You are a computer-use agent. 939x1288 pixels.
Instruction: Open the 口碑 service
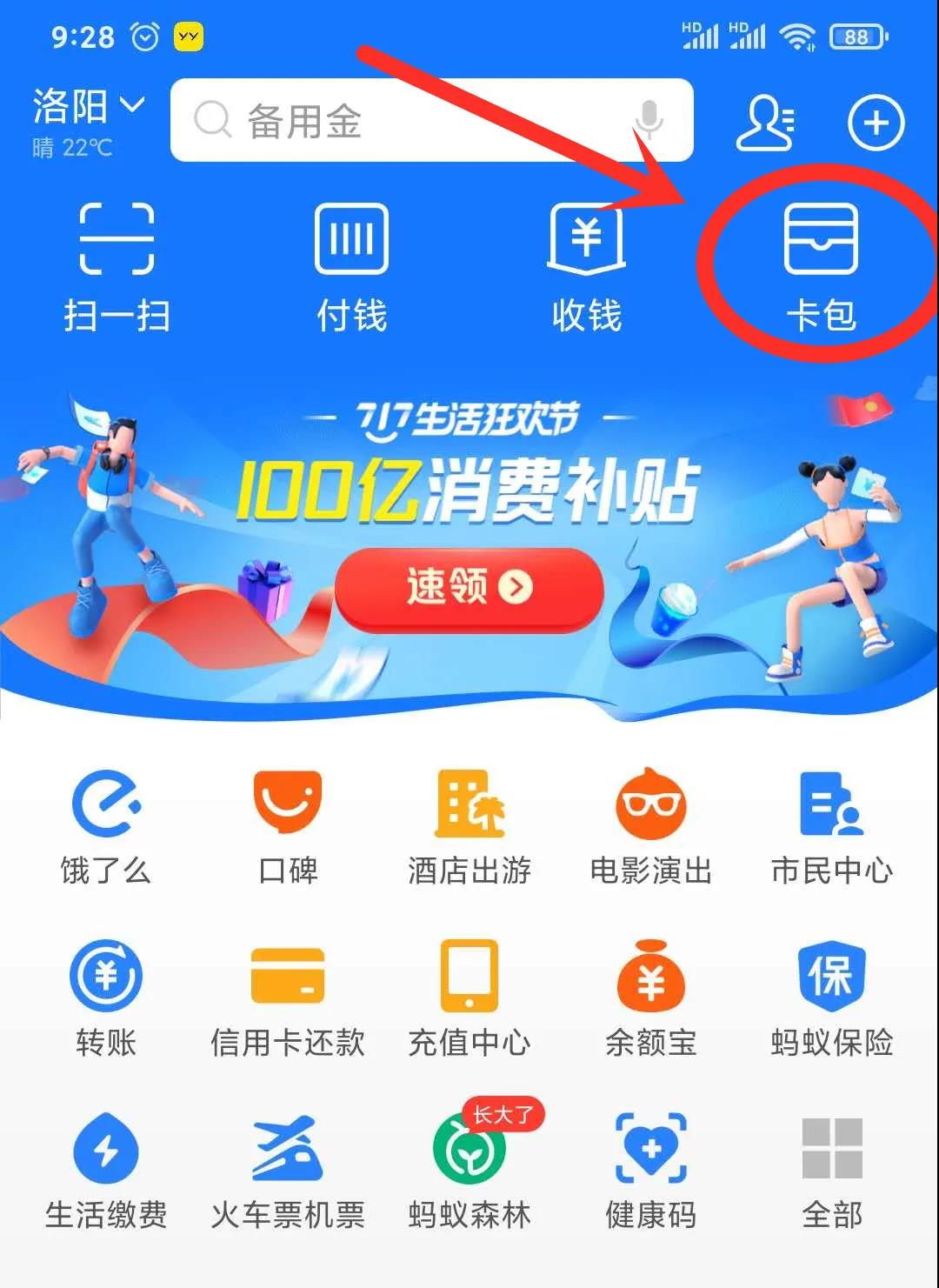288,826
